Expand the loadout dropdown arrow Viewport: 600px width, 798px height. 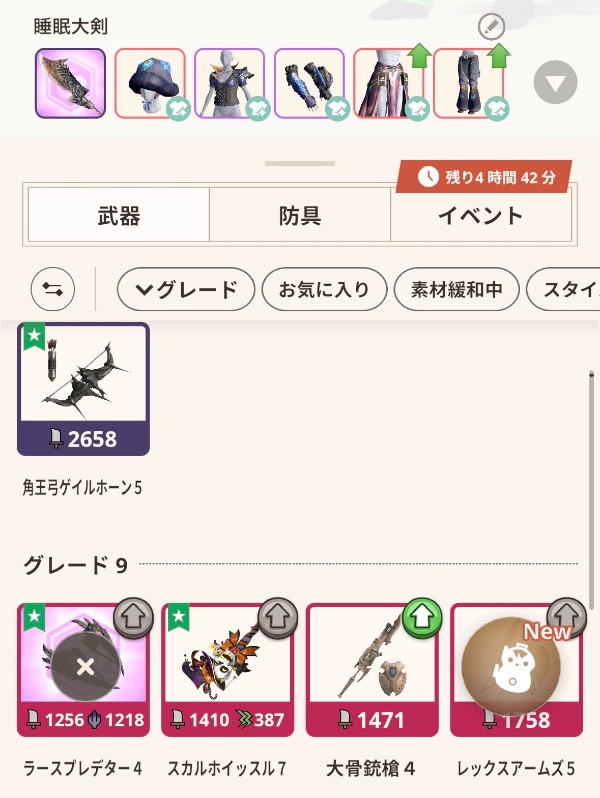point(555,83)
